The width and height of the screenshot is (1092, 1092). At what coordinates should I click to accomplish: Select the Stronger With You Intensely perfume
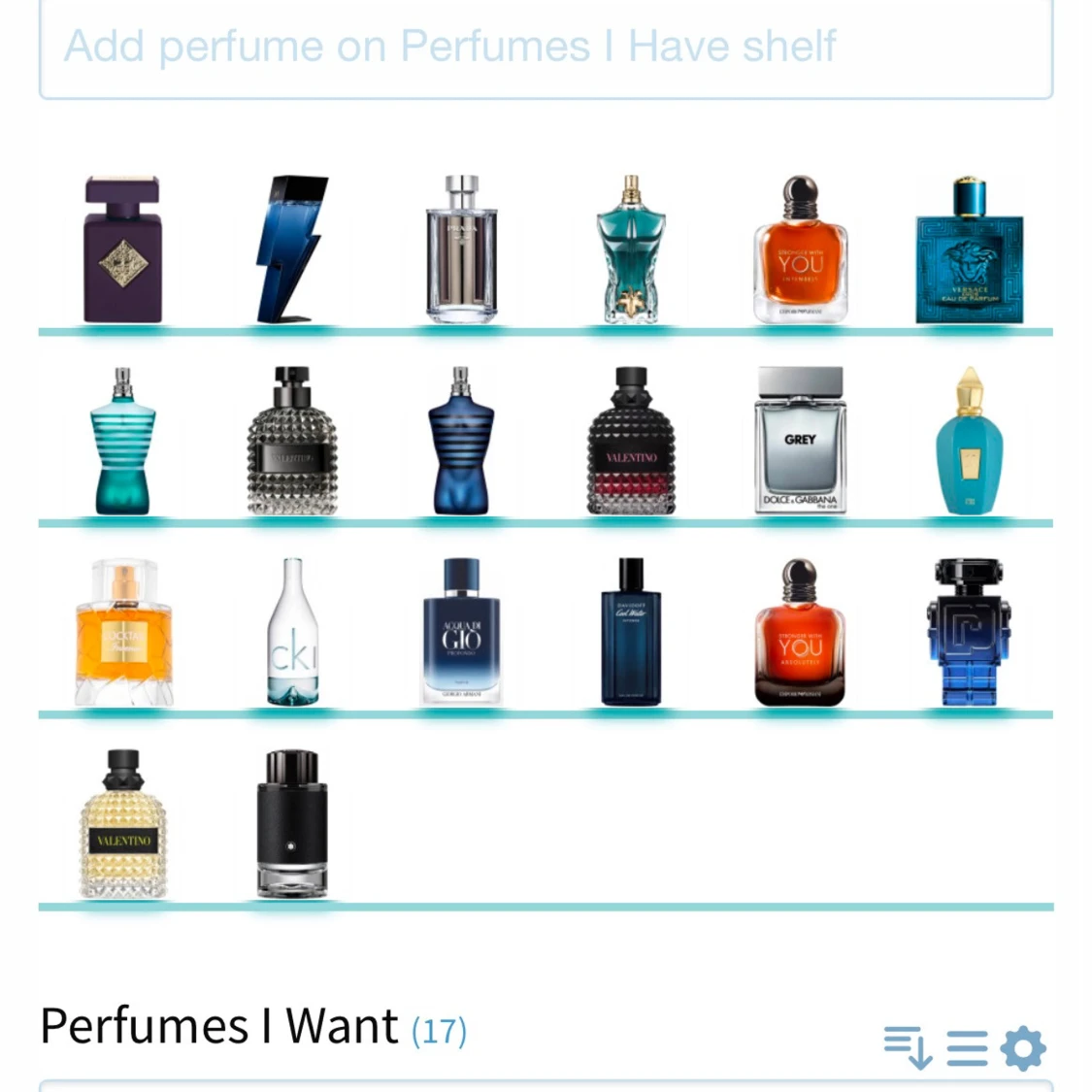(800, 250)
